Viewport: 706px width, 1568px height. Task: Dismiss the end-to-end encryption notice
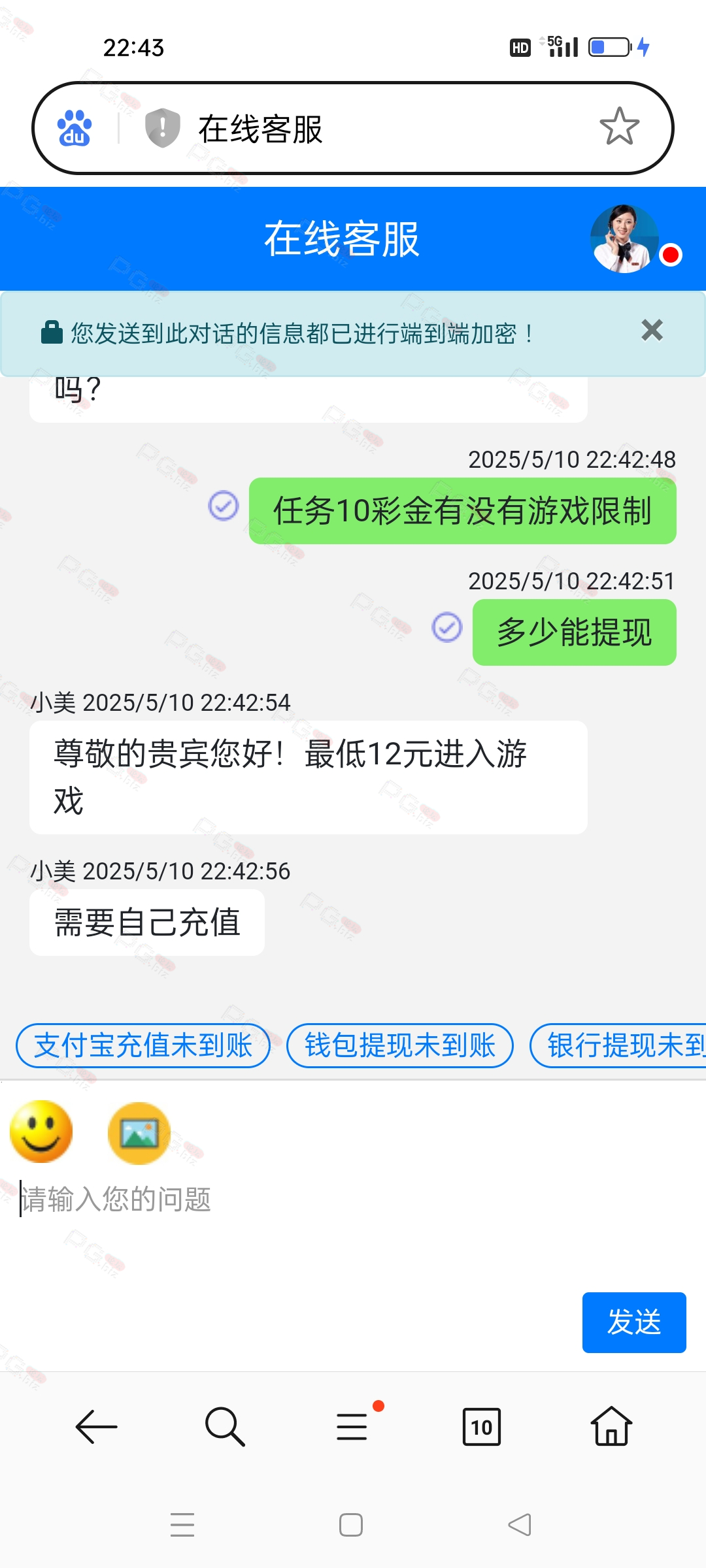pyautogui.click(x=652, y=331)
